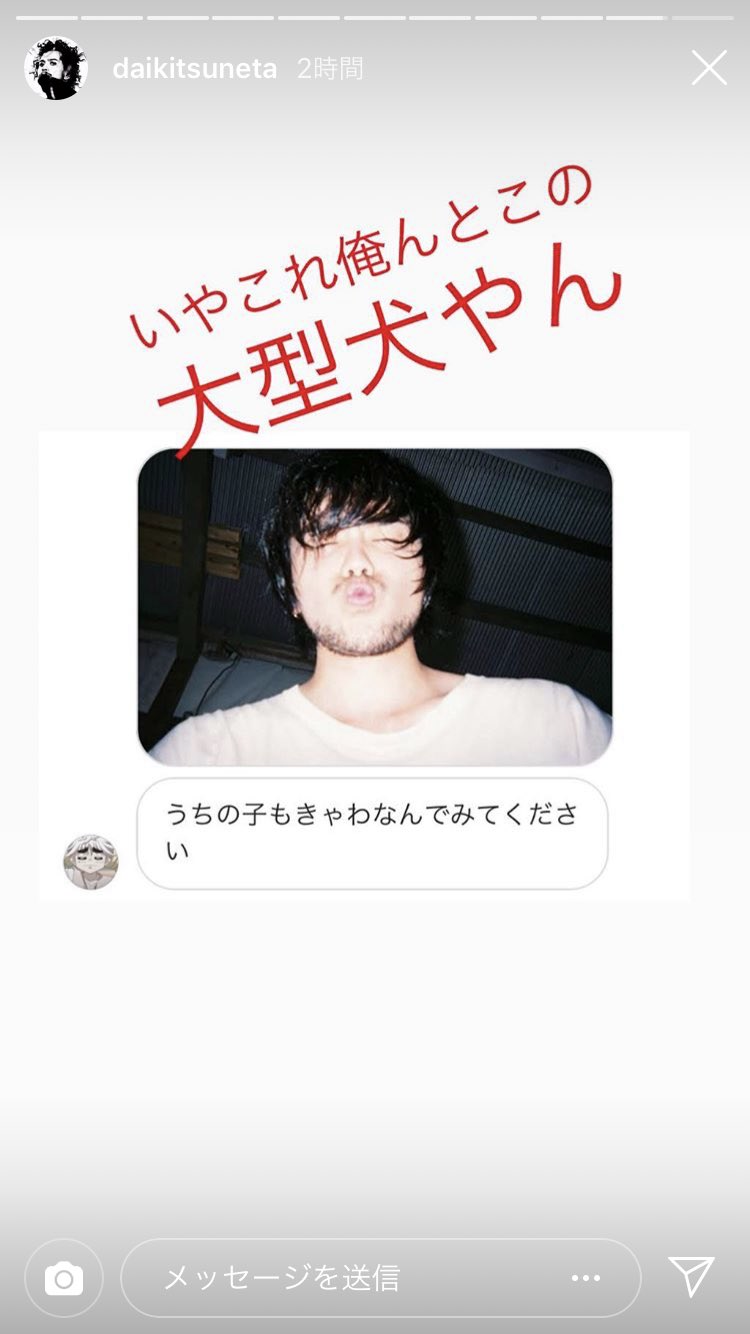Close the story with the X button

tap(709, 68)
